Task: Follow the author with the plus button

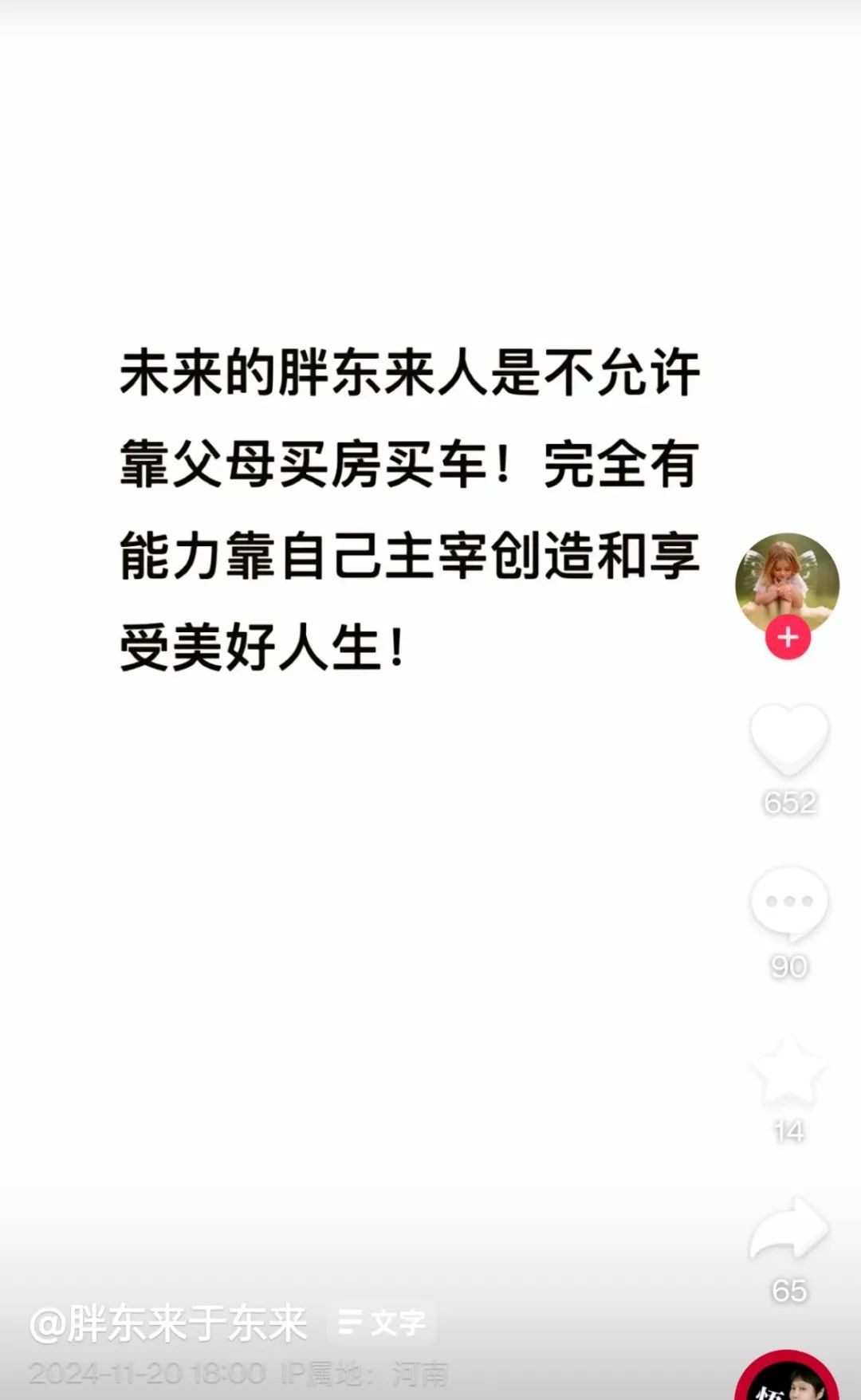Action: click(788, 638)
